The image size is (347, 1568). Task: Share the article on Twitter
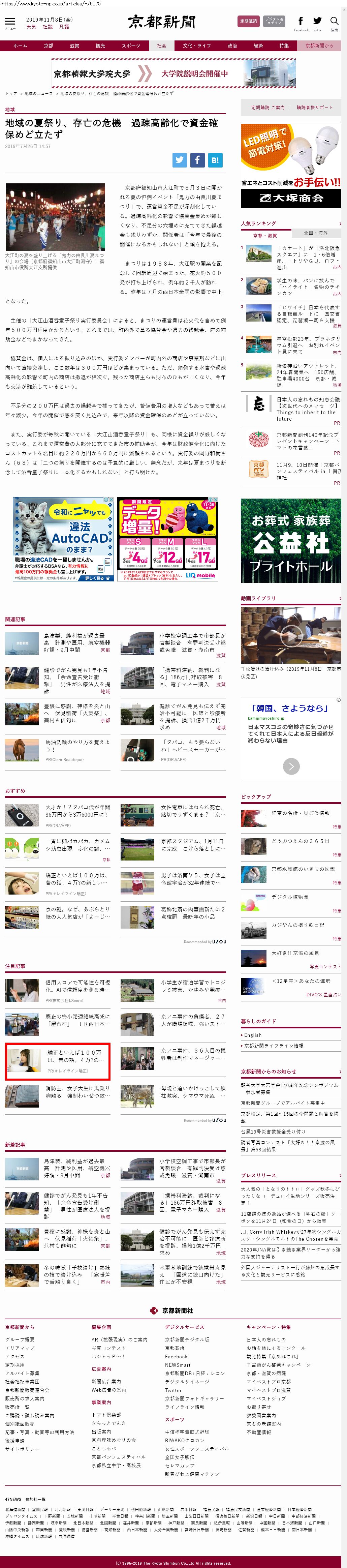[180, 160]
